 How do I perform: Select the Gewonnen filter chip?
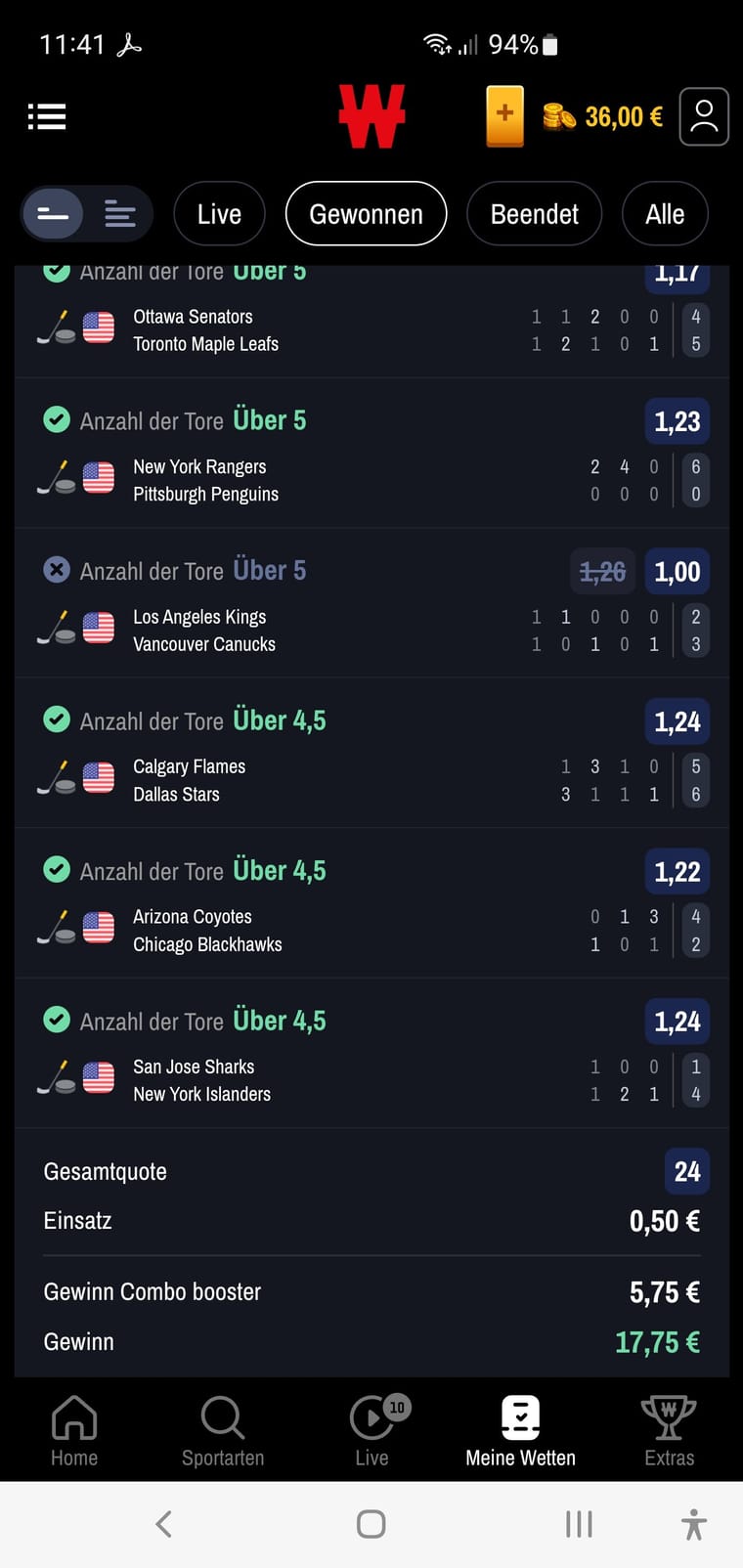pos(366,214)
